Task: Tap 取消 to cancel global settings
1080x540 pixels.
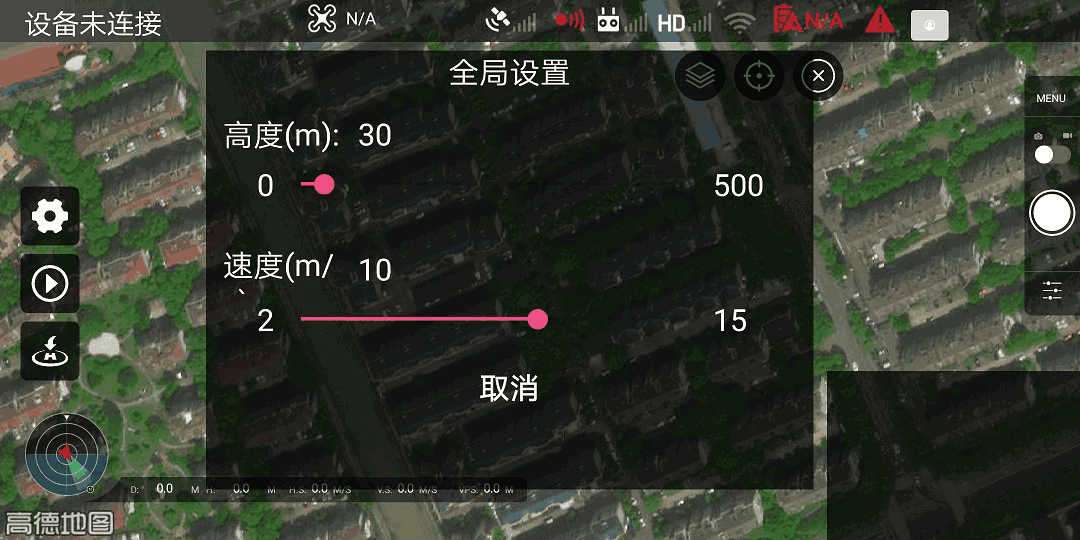Action: pos(509,389)
